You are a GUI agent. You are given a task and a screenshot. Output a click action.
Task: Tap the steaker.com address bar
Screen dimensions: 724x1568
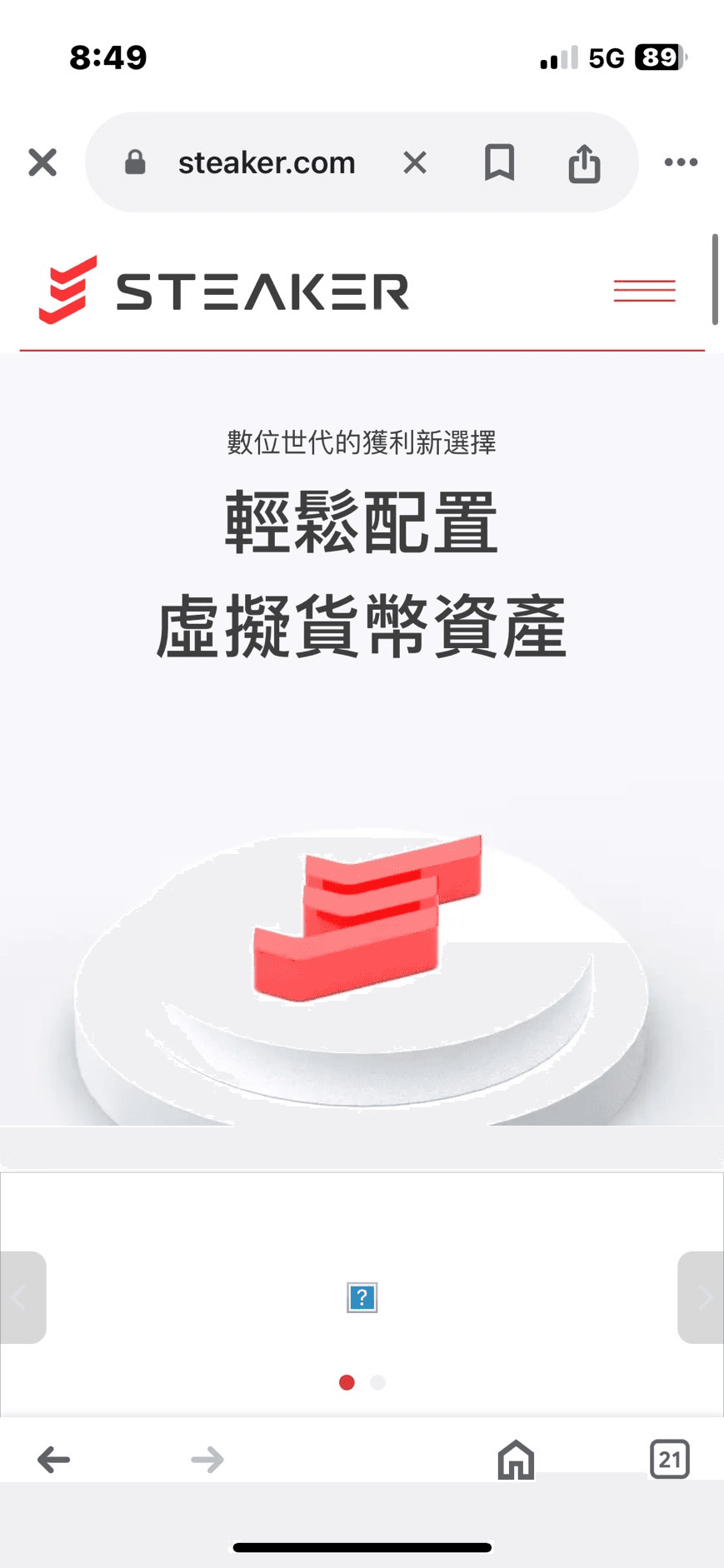pos(267,162)
